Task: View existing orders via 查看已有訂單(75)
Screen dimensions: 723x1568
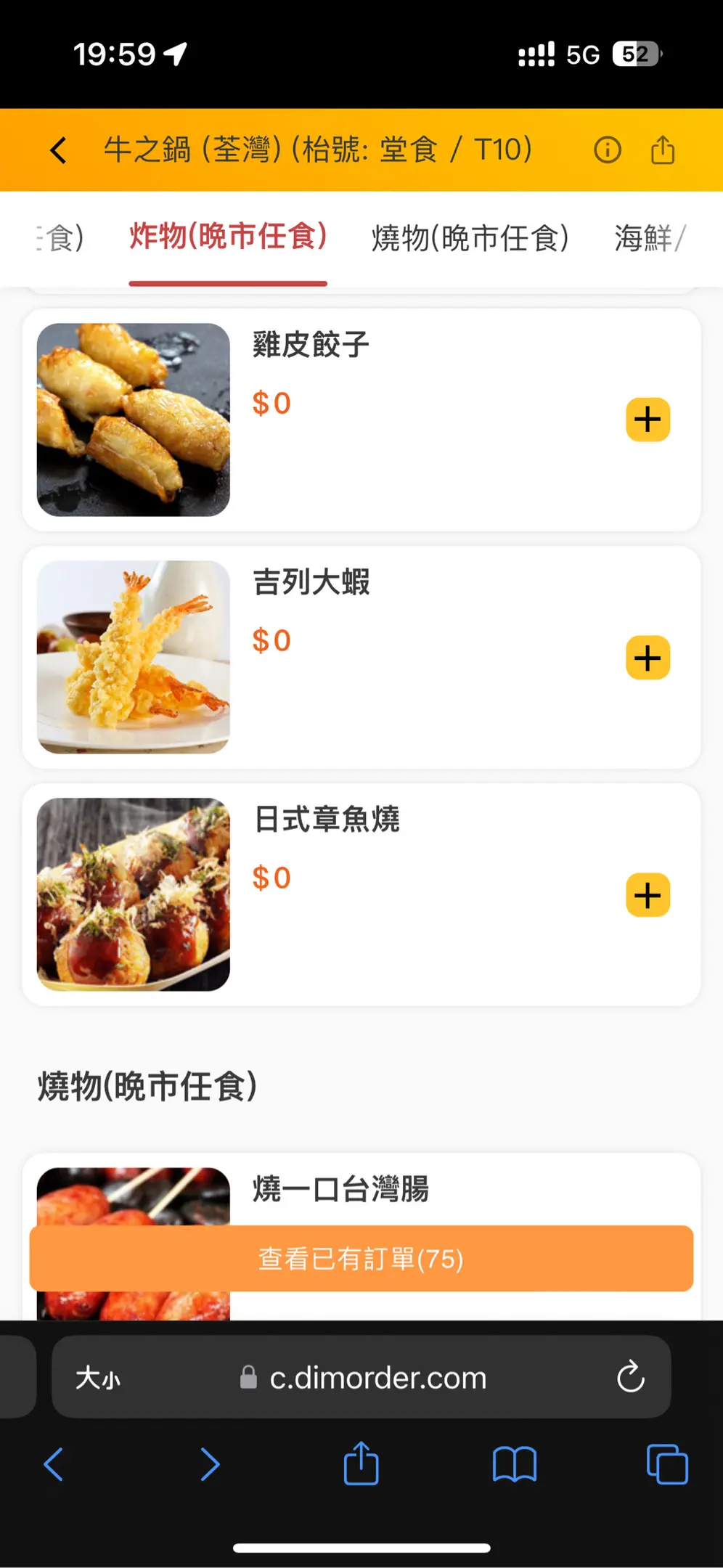Action: pos(361,1258)
